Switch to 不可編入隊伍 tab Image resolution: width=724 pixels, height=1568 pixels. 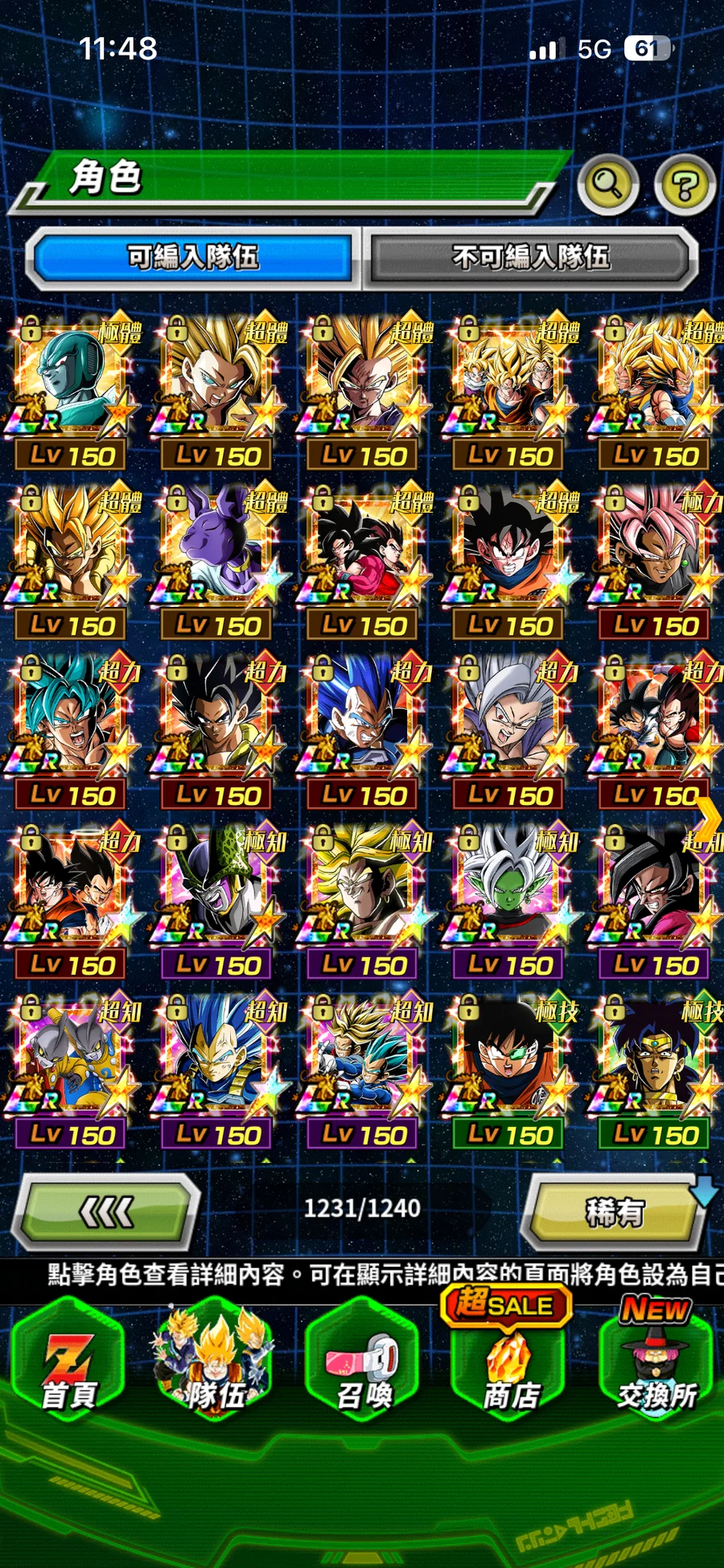click(530, 258)
